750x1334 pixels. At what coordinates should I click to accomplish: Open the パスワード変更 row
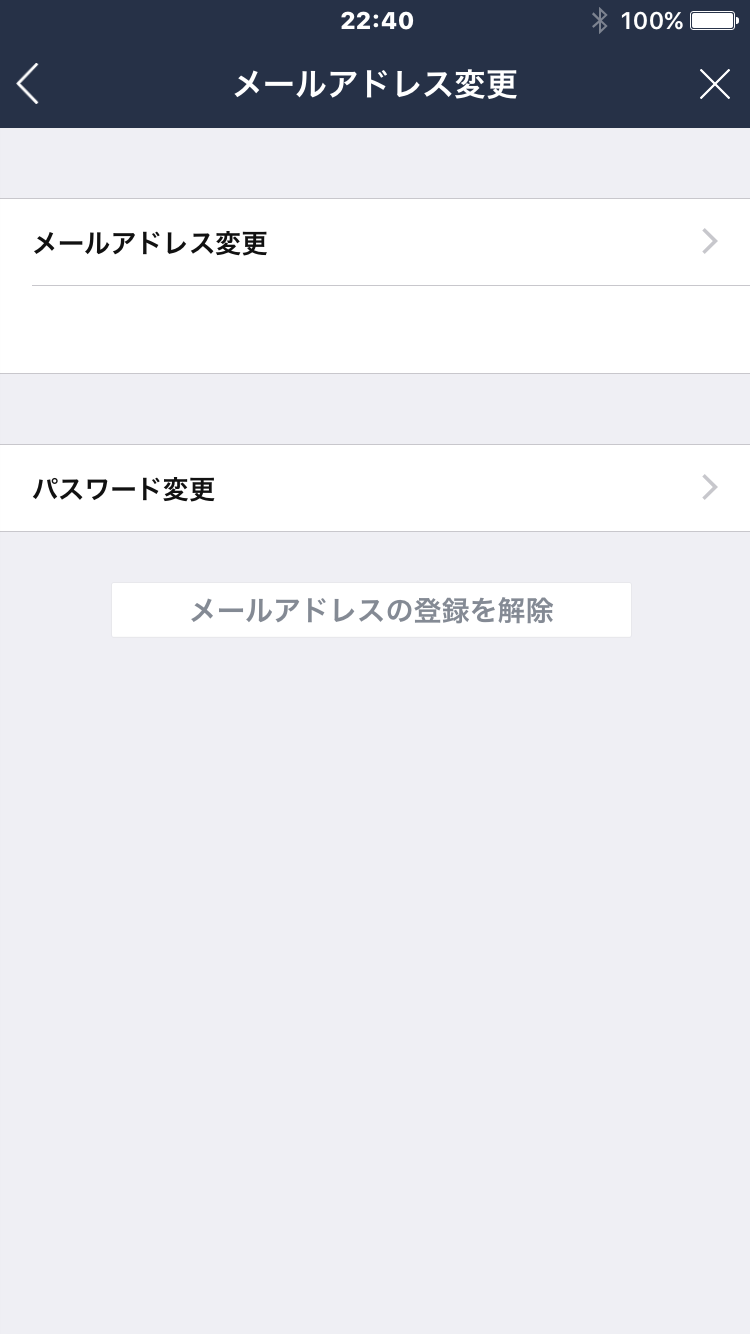[375, 488]
